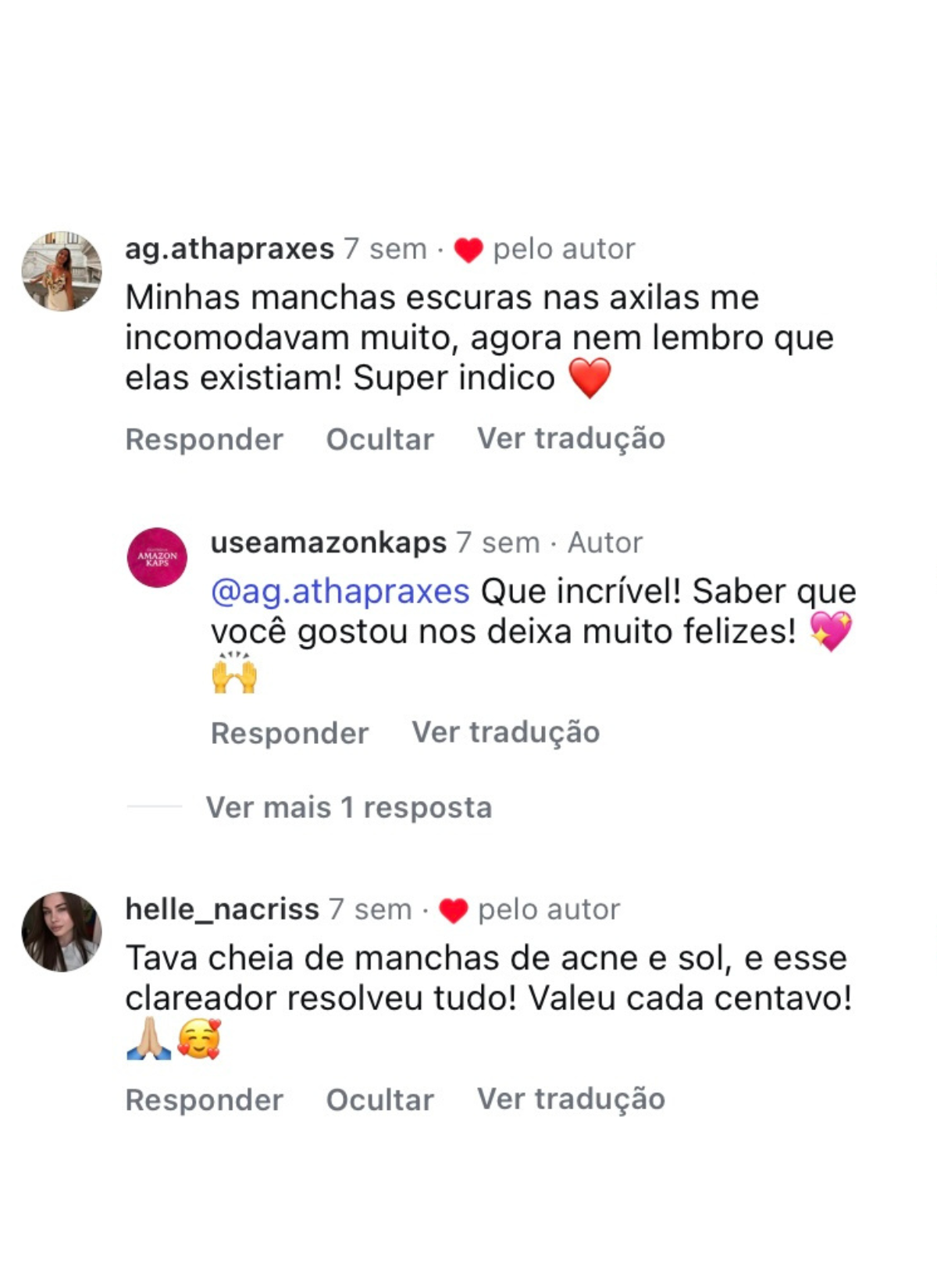
Task: Open the helle_nacriss username link
Action: (223, 909)
